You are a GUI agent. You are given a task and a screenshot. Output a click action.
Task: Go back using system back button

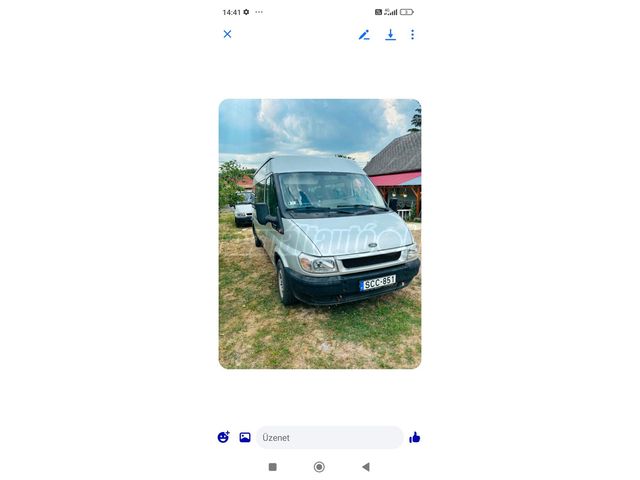pos(366,467)
